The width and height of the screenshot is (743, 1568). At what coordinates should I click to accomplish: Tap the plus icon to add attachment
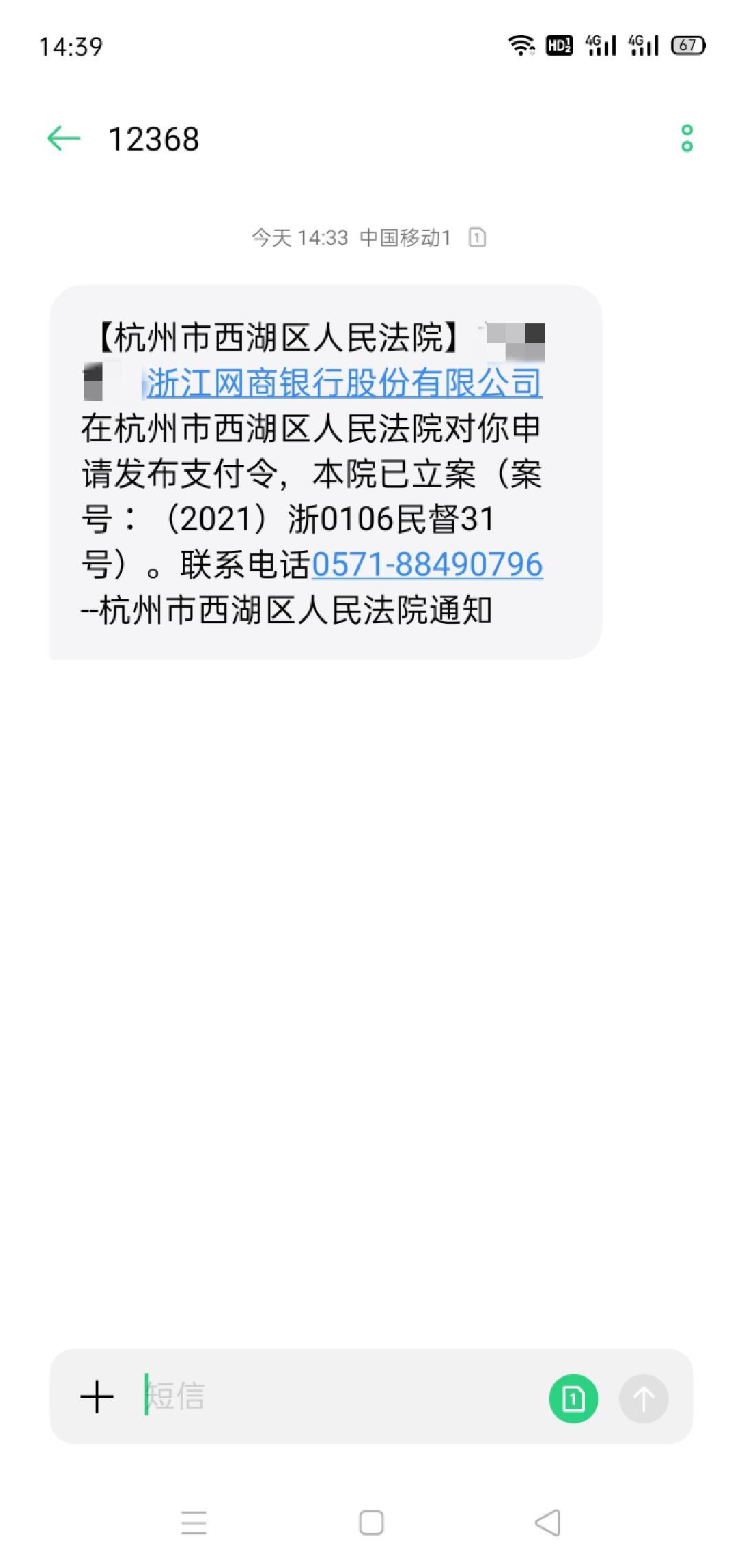[x=98, y=1397]
